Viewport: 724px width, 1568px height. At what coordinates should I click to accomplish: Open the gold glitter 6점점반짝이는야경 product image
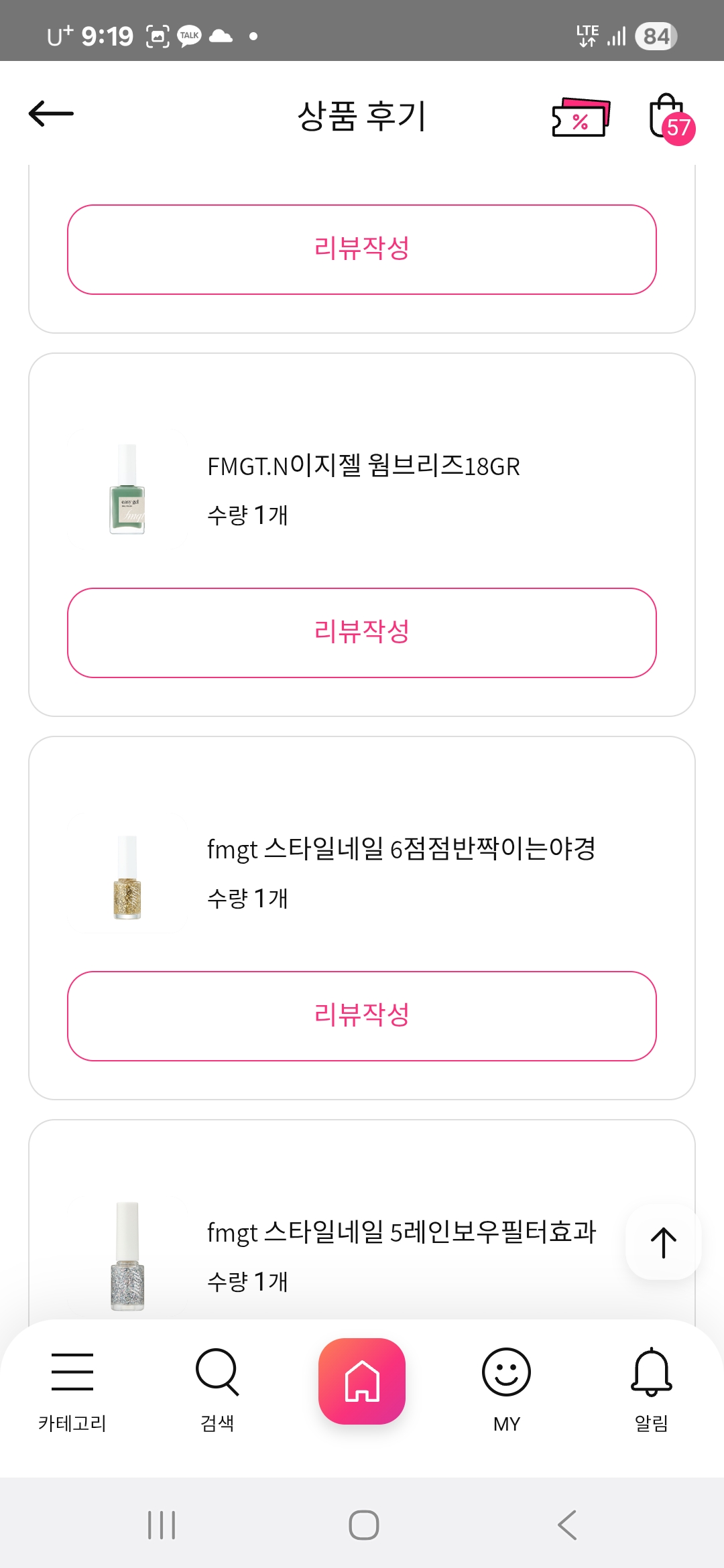tap(127, 876)
